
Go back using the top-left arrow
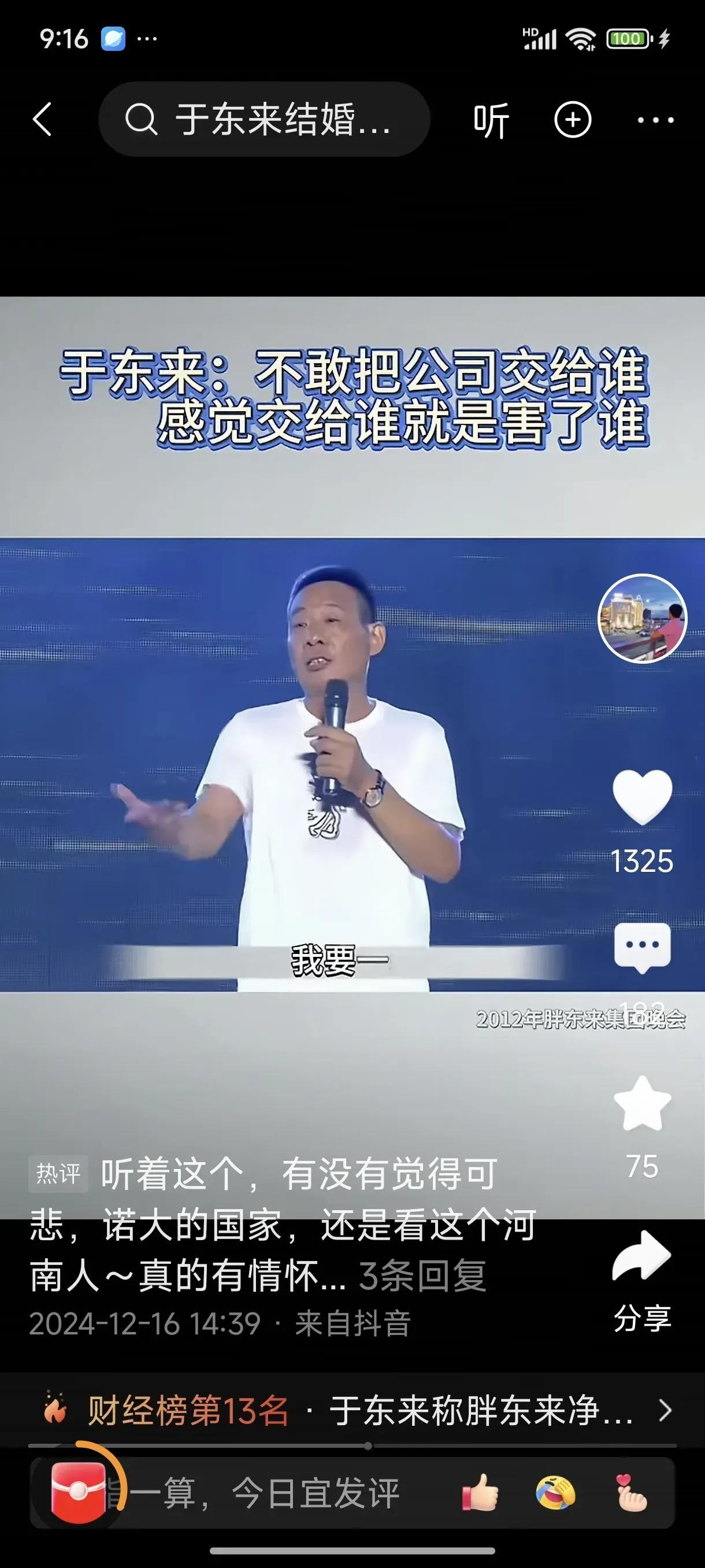click(x=43, y=119)
